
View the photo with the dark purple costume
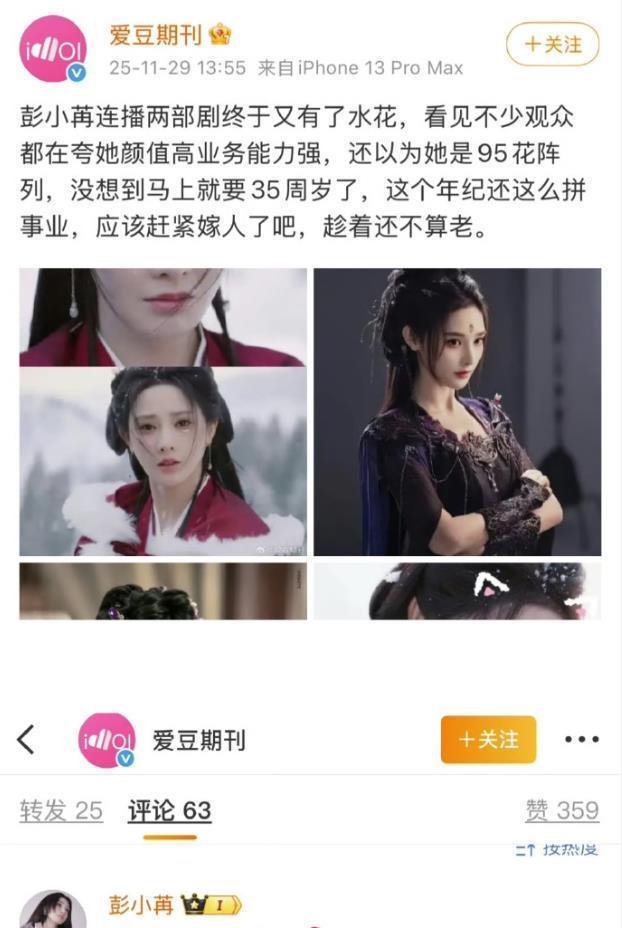click(457, 412)
